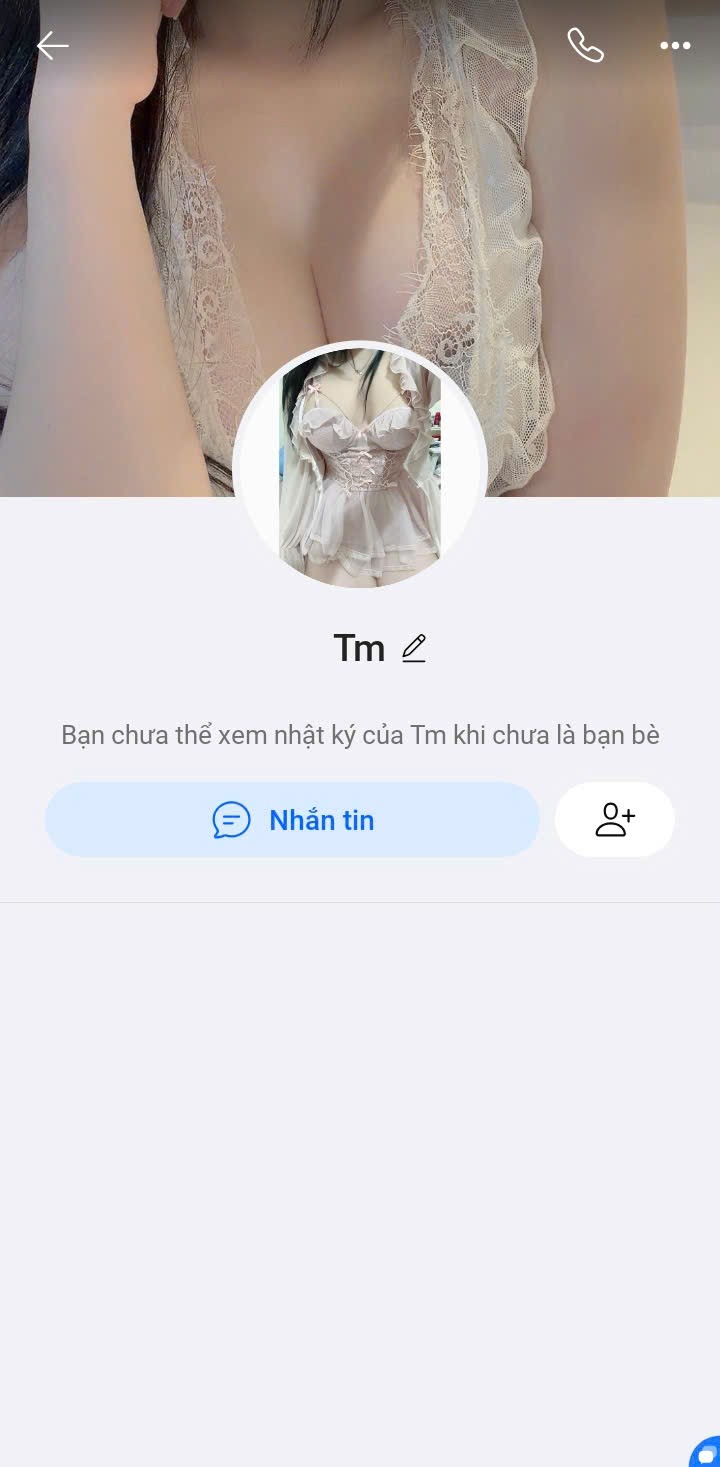Open the cover photo at the top

[360, 200]
